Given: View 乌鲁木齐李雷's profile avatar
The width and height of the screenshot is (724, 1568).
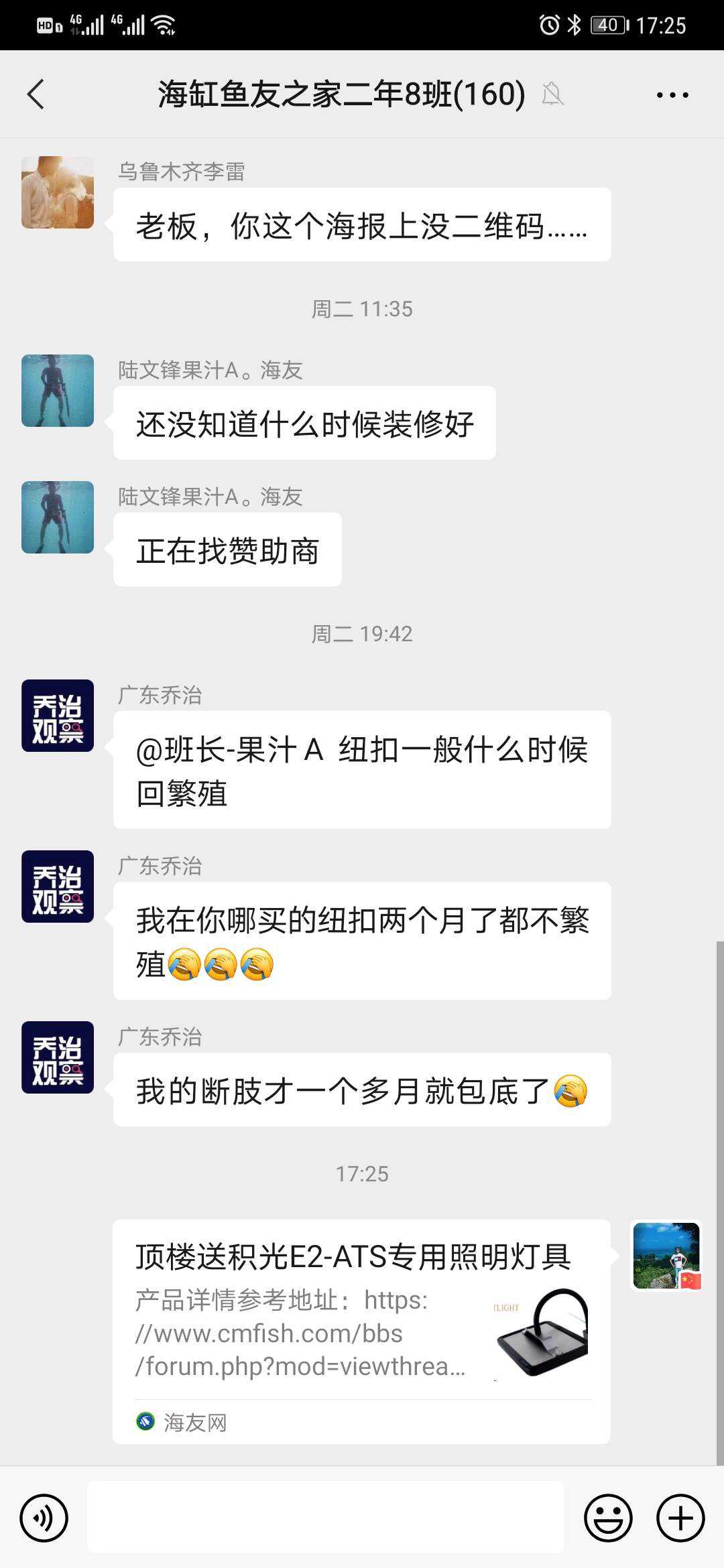Looking at the screenshot, I should coord(58,192).
